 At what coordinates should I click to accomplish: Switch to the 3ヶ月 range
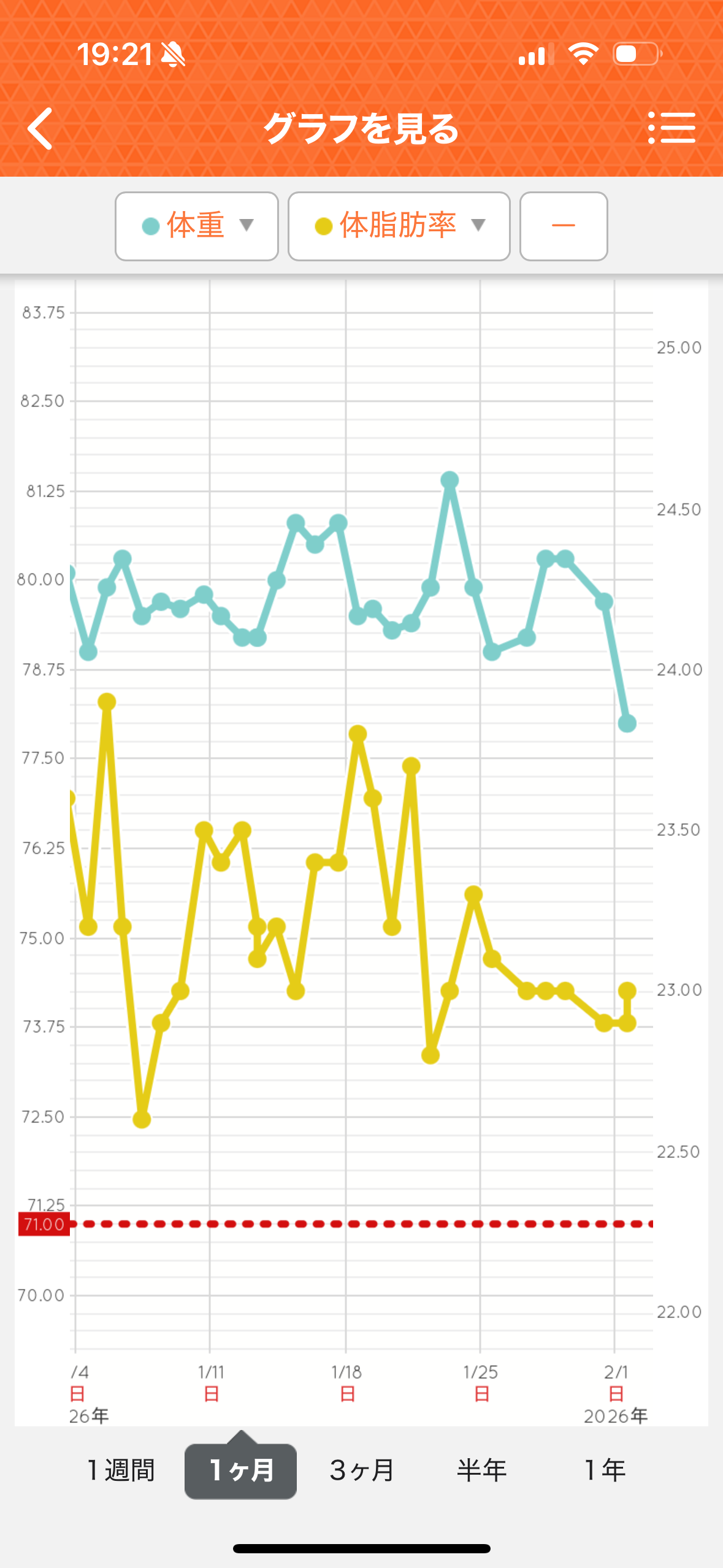click(x=362, y=1470)
